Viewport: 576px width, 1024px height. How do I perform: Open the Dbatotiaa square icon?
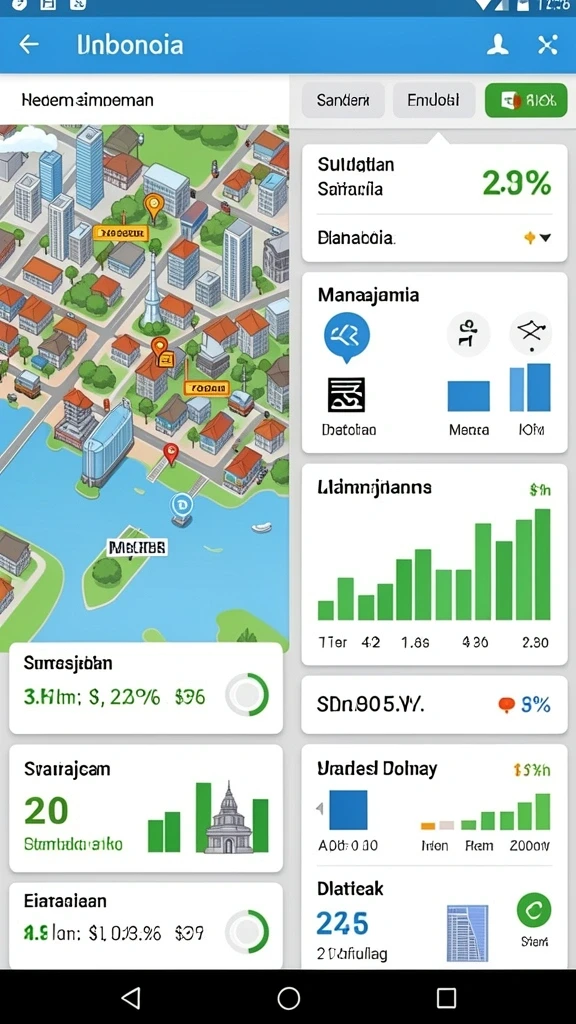click(x=346, y=395)
